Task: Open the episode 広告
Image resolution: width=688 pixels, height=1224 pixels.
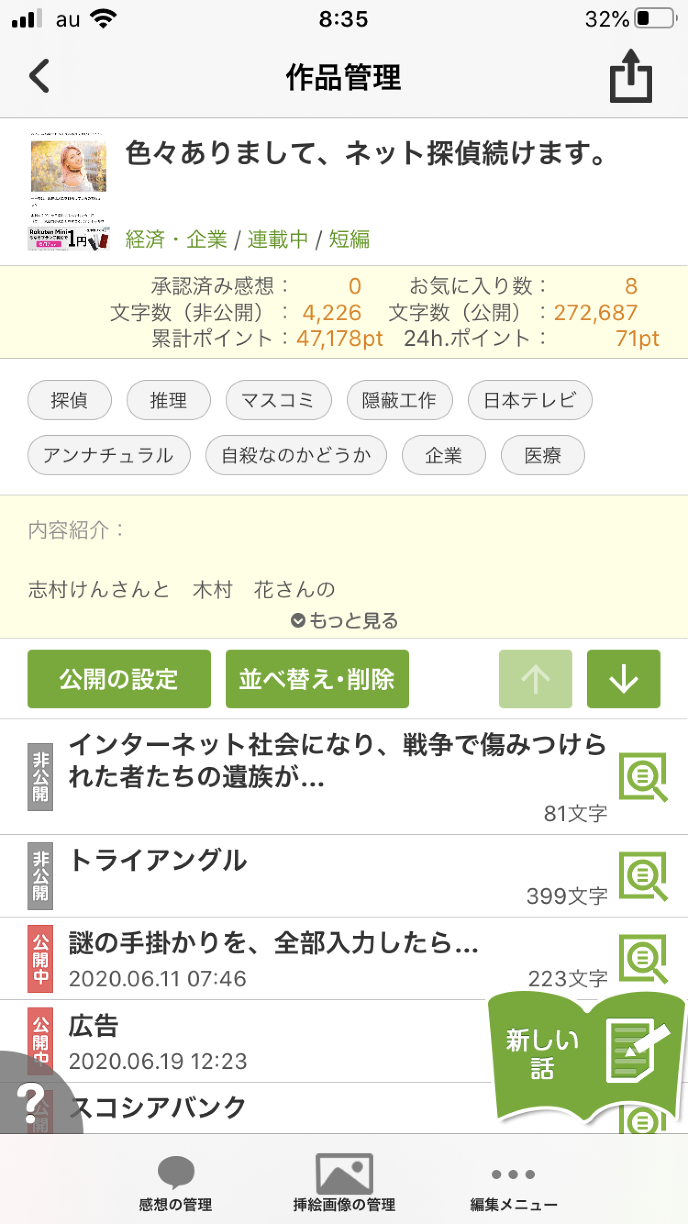Action: [x=250, y=1040]
